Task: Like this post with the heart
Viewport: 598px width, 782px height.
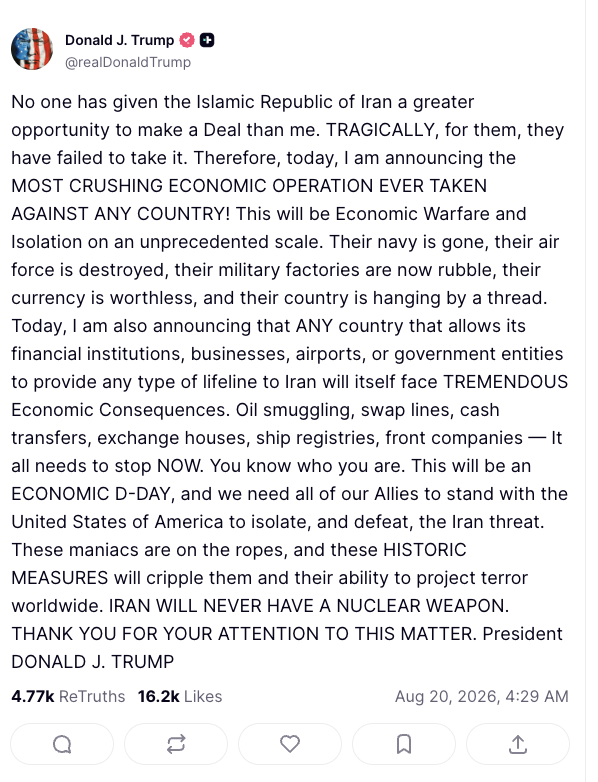Action: click(x=290, y=744)
